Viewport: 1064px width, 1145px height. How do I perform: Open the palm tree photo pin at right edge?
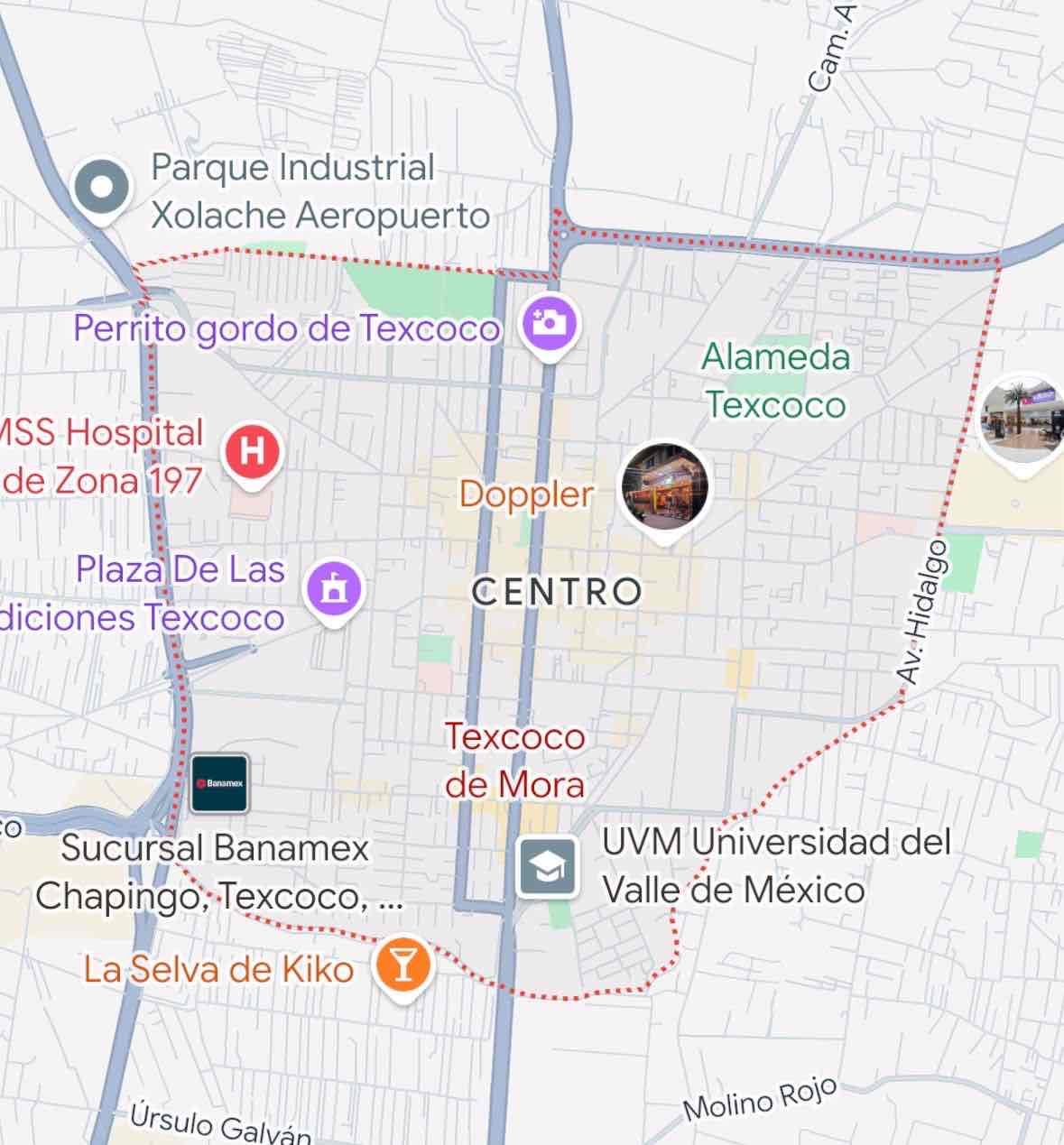(1022, 419)
